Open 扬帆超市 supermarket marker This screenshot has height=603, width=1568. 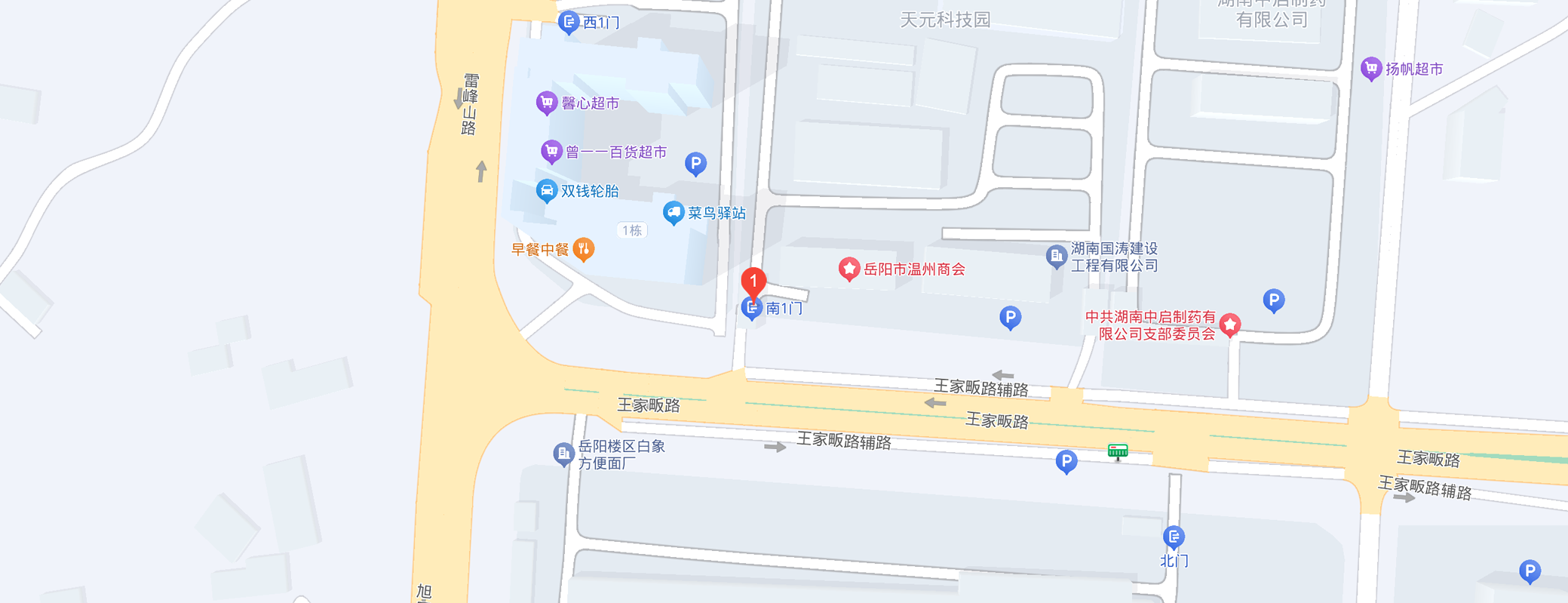[x=1370, y=69]
